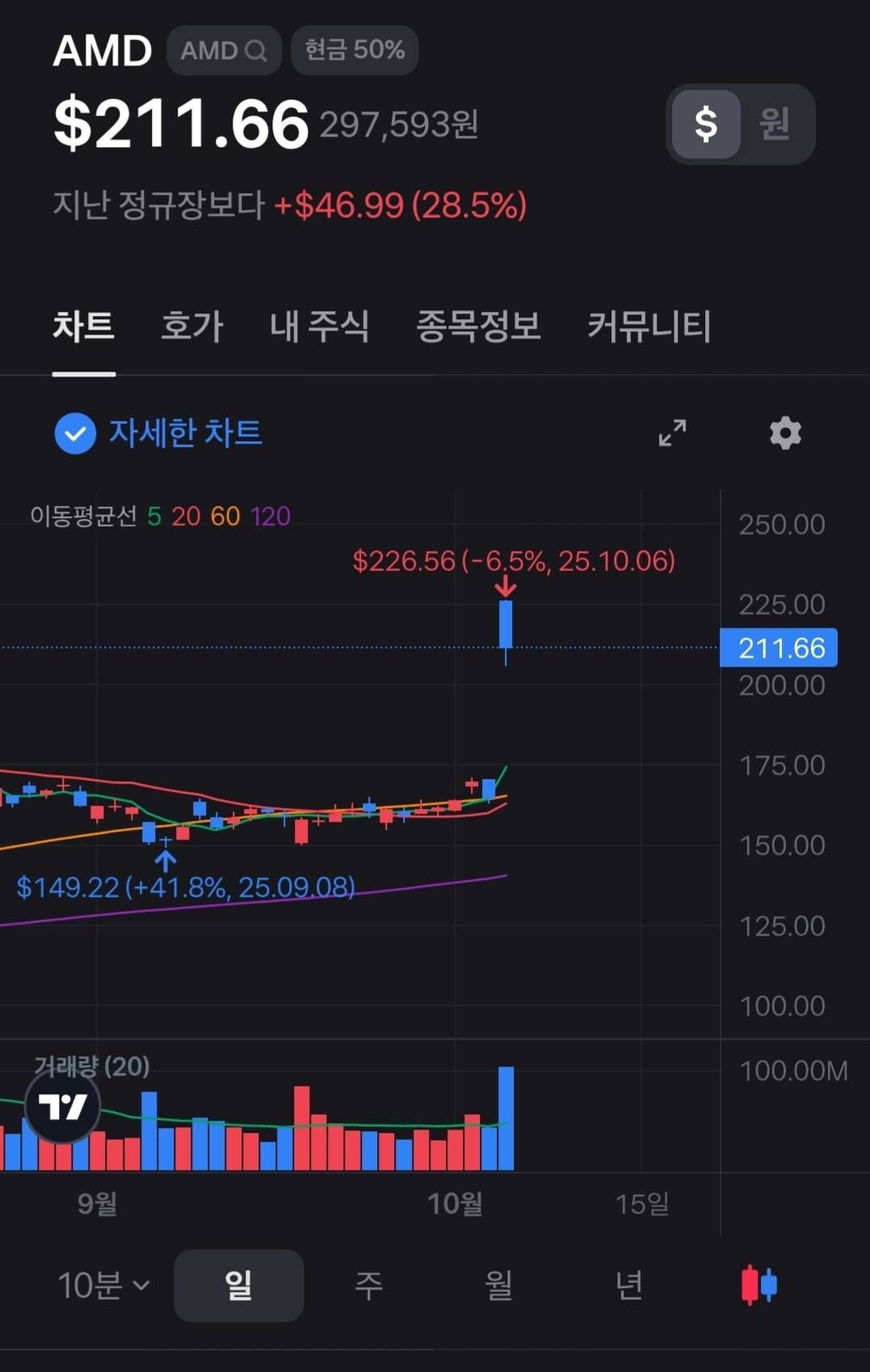Click the 211.66 price label on axis
Image resolution: width=870 pixels, height=1372 pixels.
coord(778,648)
